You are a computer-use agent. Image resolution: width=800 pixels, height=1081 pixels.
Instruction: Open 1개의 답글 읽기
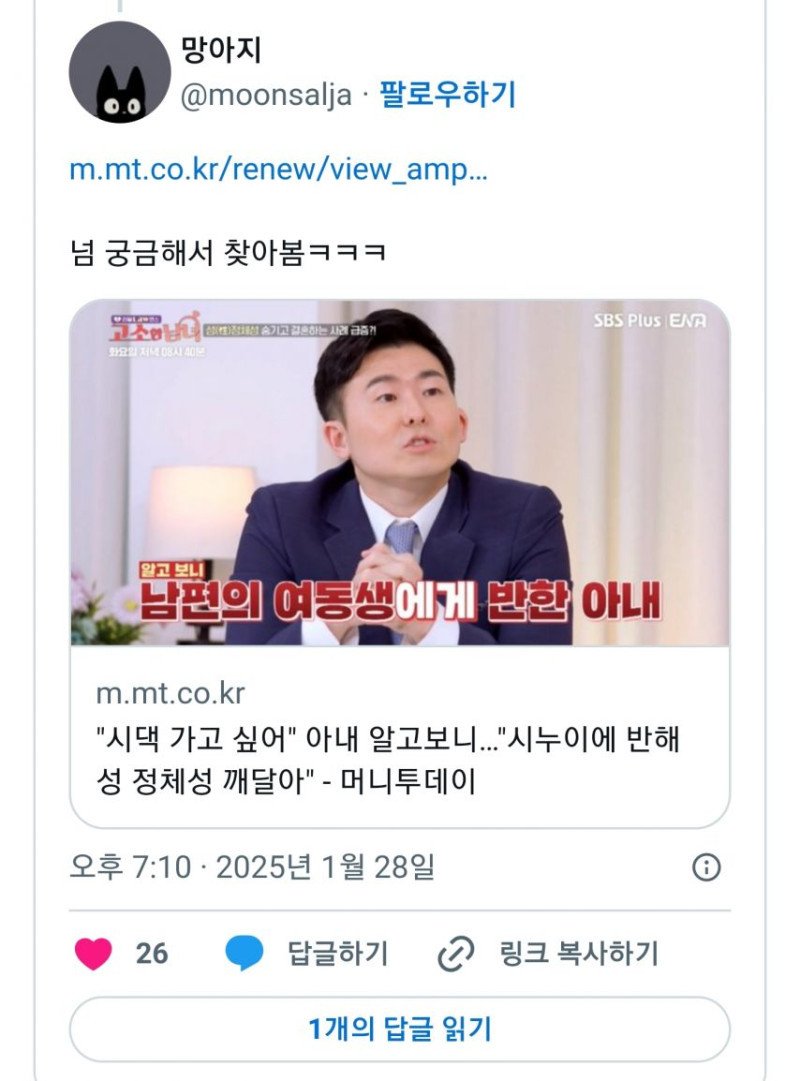click(x=399, y=1029)
